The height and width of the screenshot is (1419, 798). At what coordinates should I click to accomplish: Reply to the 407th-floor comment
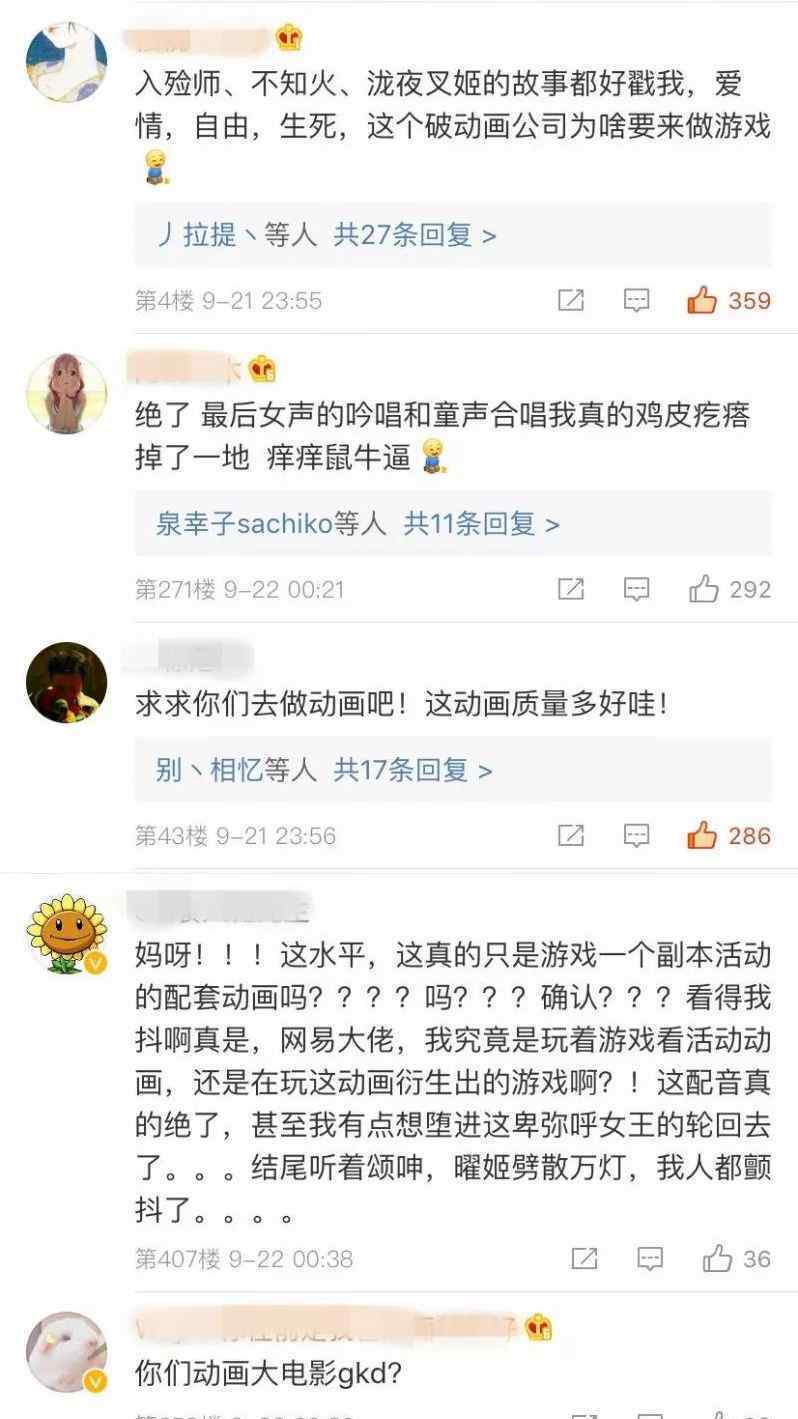[x=651, y=1258]
